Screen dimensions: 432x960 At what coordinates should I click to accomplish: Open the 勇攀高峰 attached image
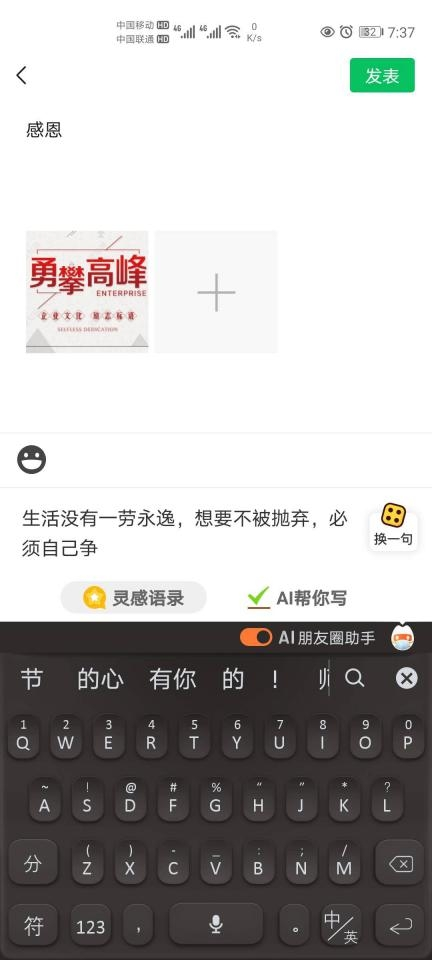tap(87, 292)
